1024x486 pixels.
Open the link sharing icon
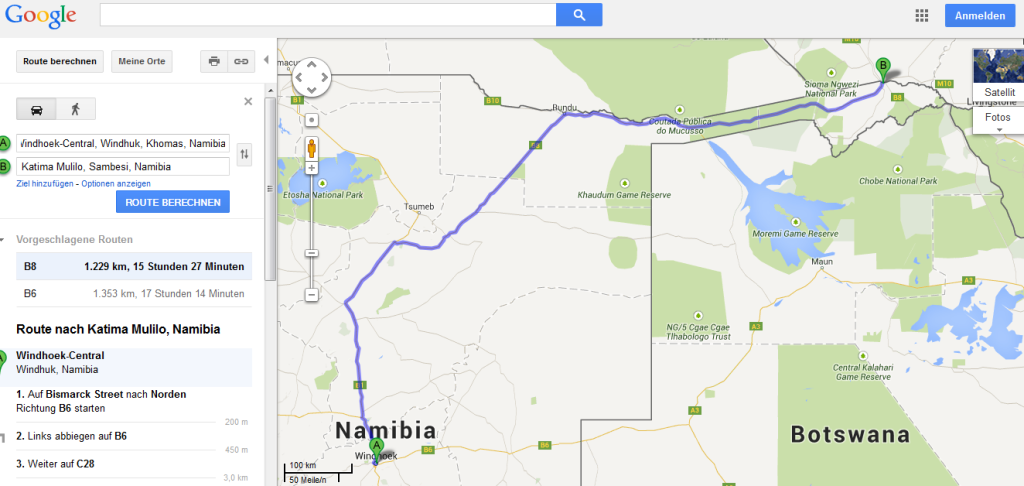point(241,62)
